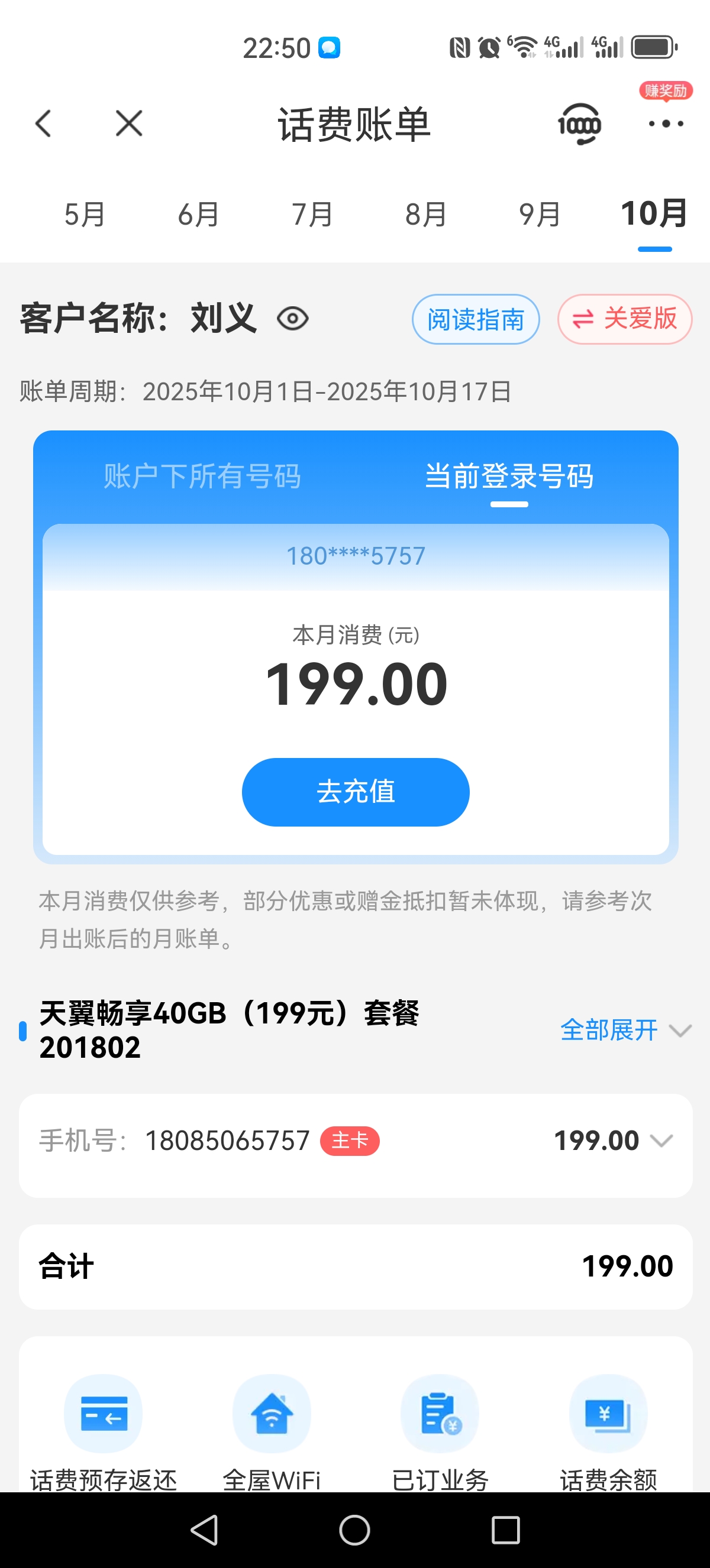Select the 当前登录号码 tab
Screen dimensions: 710x1568
pos(509,476)
